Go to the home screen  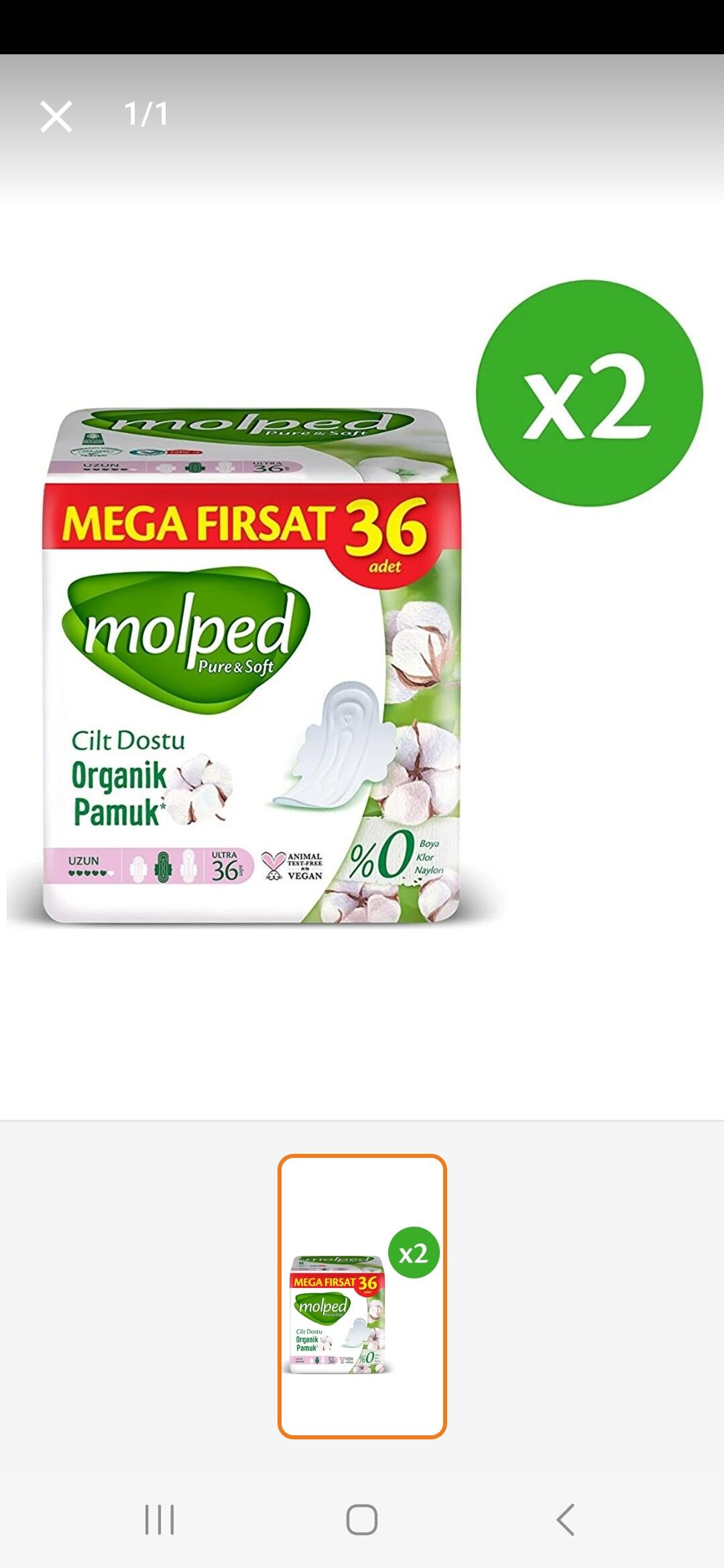click(362, 1519)
